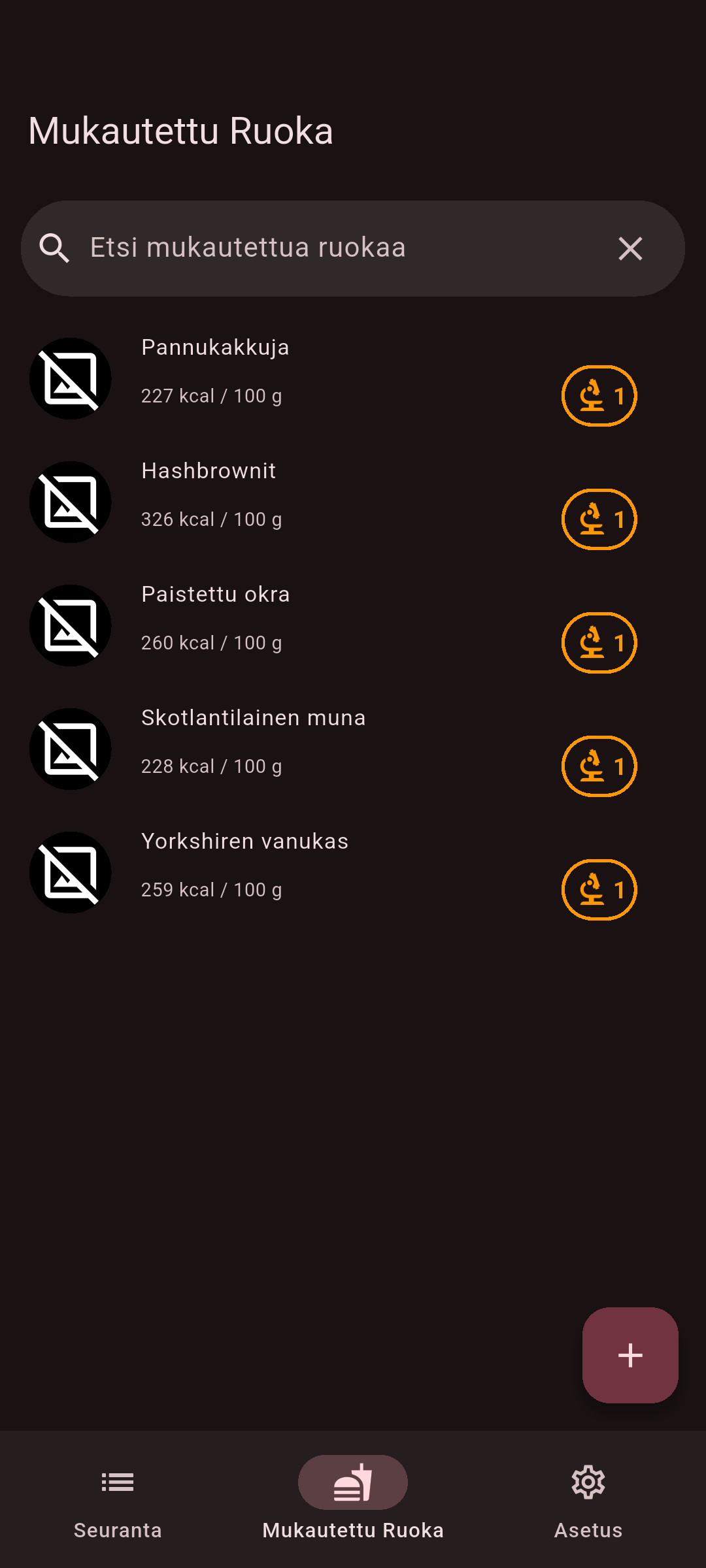The width and height of the screenshot is (706, 1568).
Task: Tap the microscope badge on Paistettu okra
Action: [x=599, y=643]
